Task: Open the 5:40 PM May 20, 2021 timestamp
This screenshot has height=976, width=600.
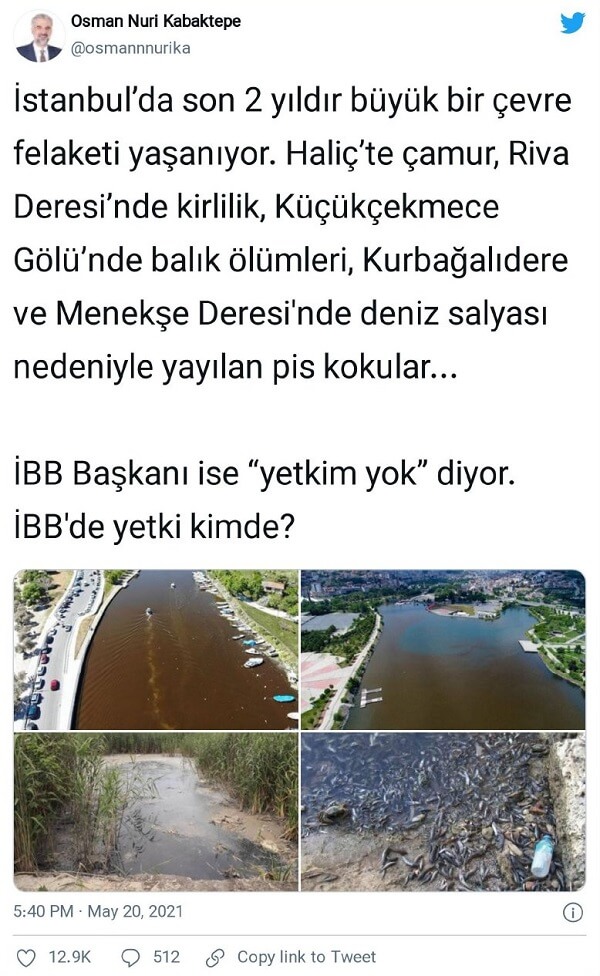Action: coord(98,912)
